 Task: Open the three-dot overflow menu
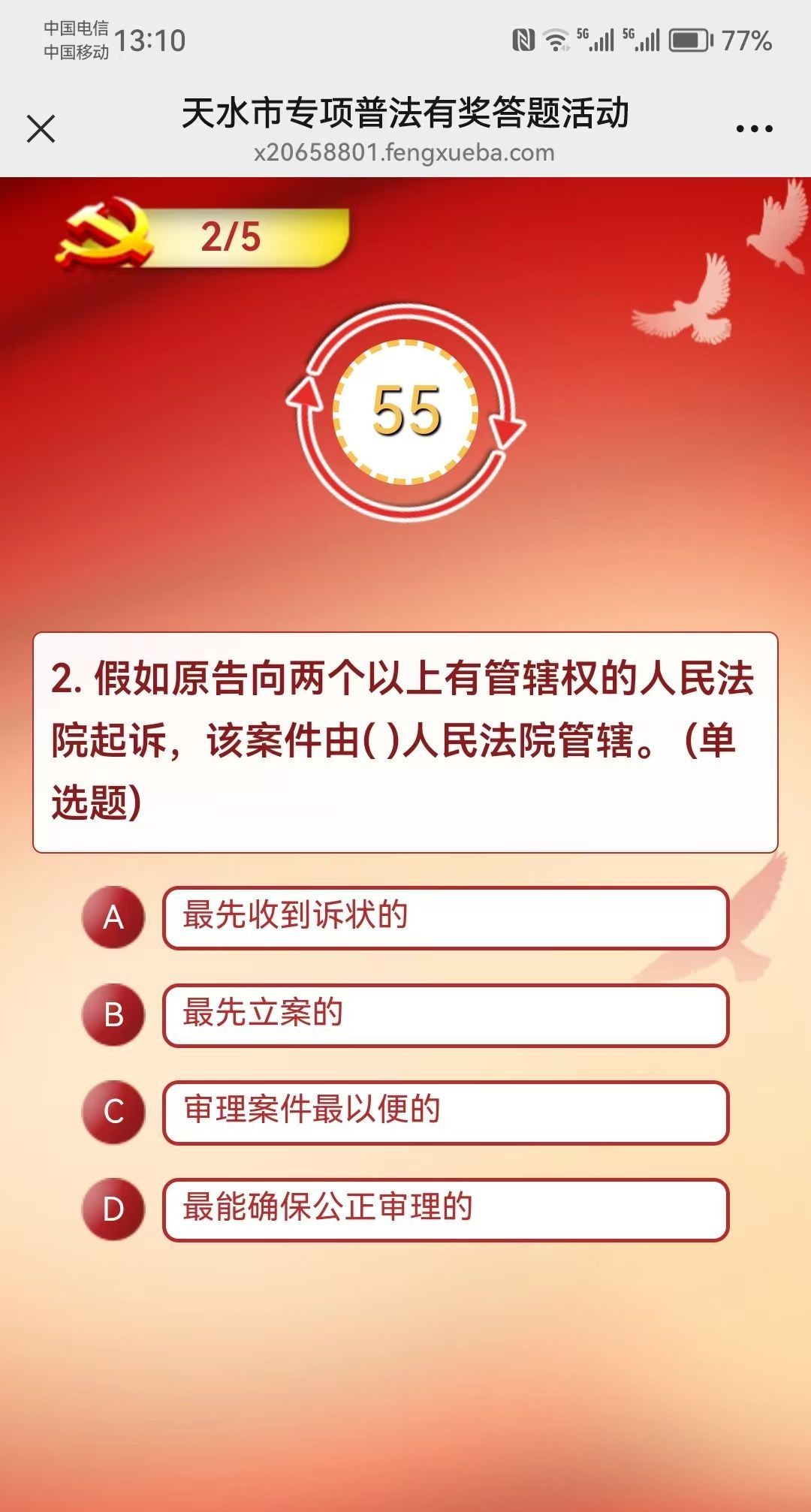pos(754,129)
